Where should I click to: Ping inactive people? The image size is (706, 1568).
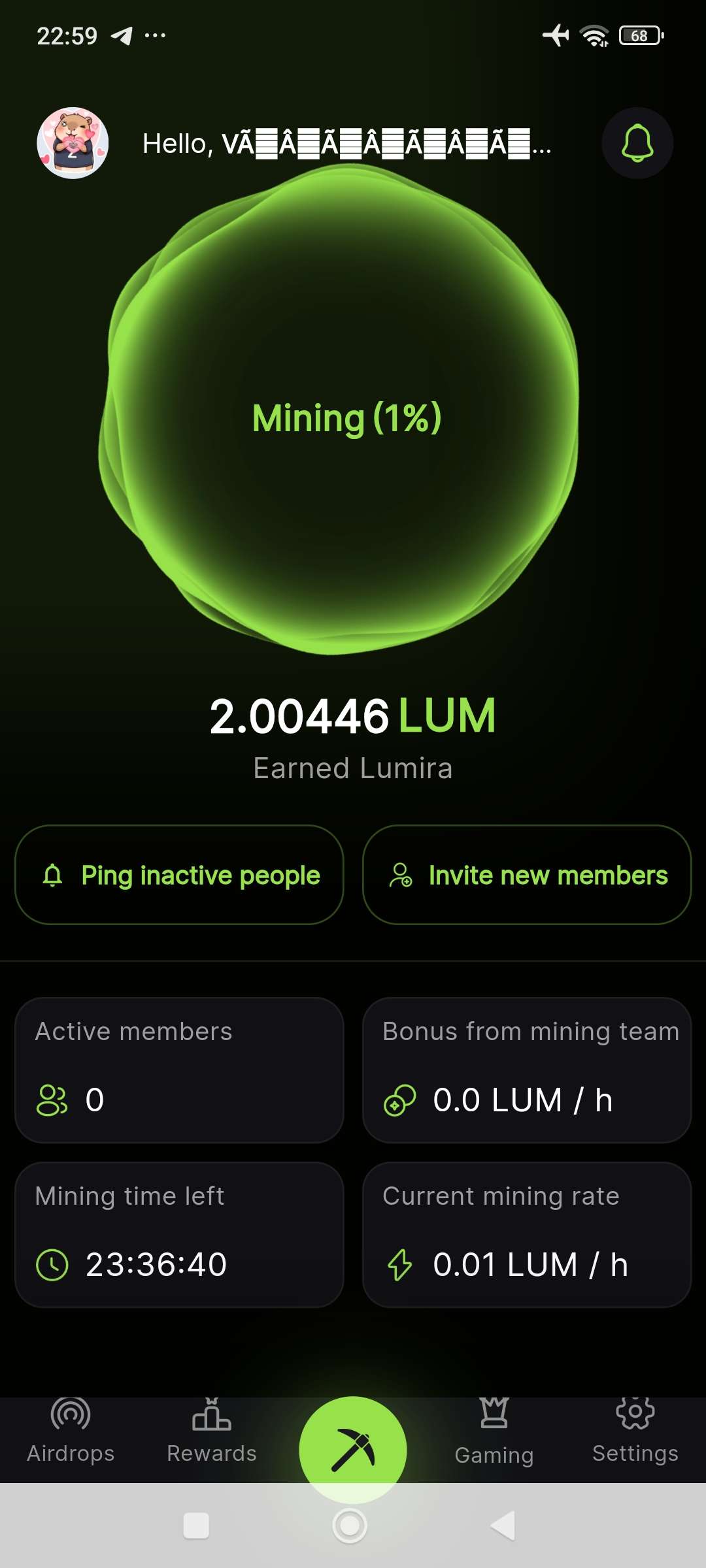pos(179,875)
